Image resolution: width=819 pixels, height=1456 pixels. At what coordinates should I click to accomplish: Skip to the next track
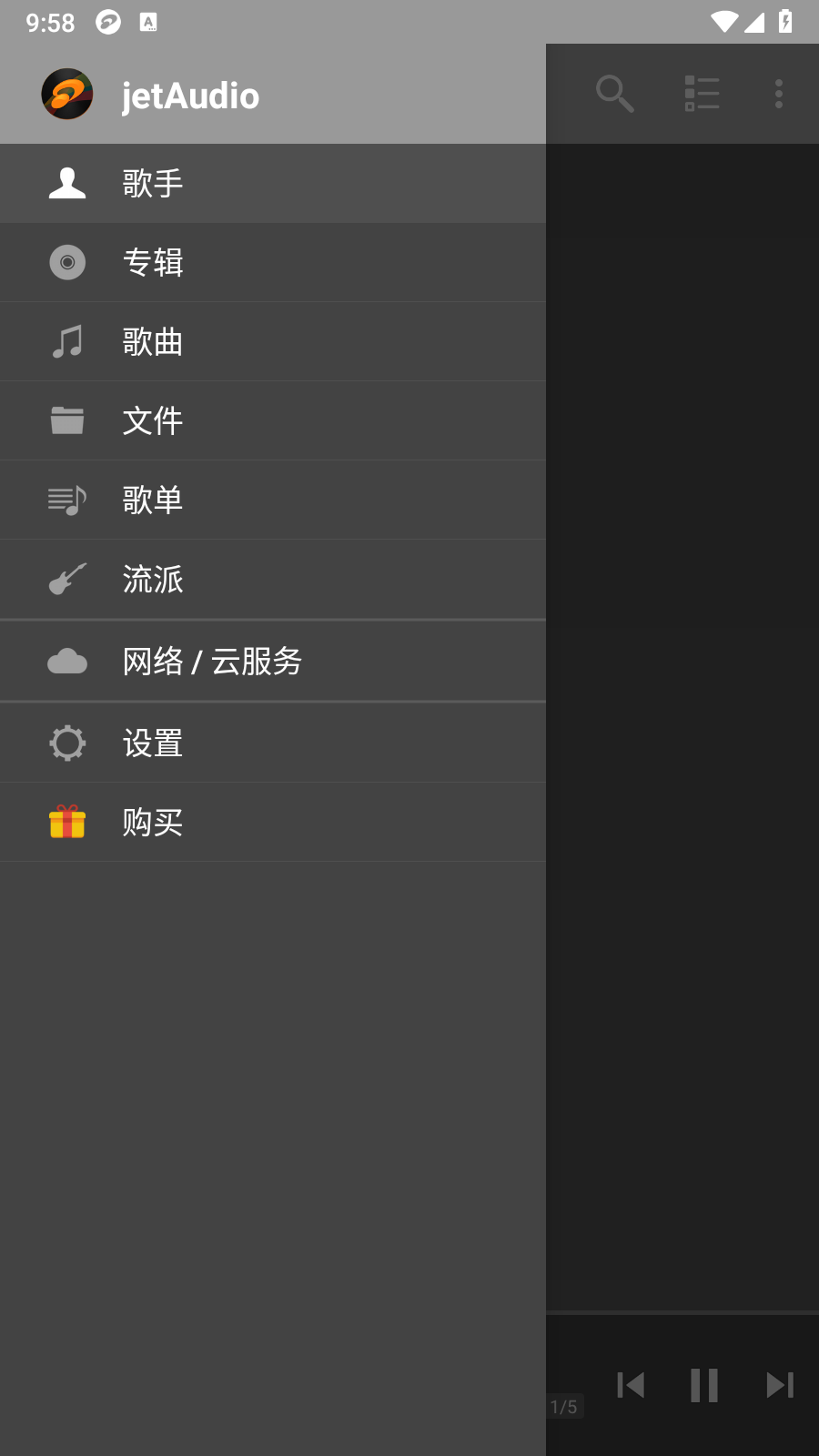780,1385
